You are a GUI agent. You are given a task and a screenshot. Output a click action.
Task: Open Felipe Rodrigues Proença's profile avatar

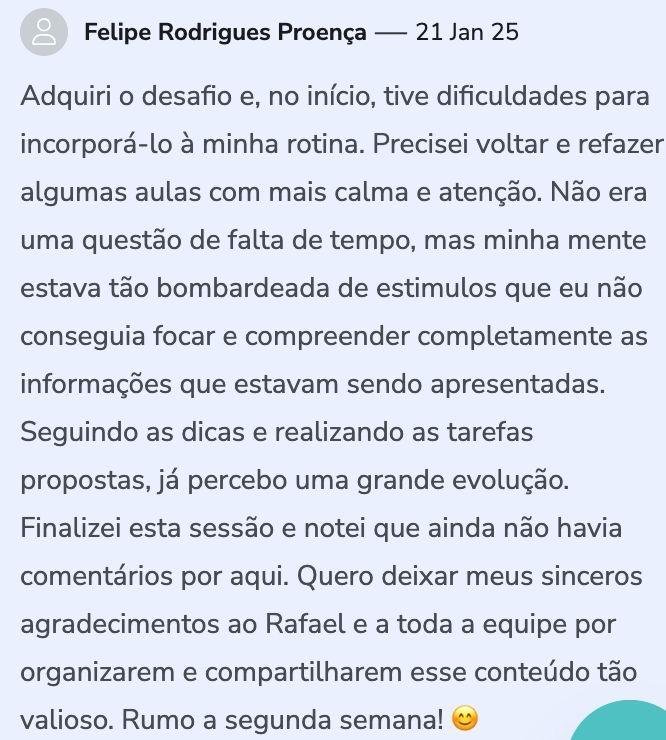pyautogui.click(x=45, y=33)
